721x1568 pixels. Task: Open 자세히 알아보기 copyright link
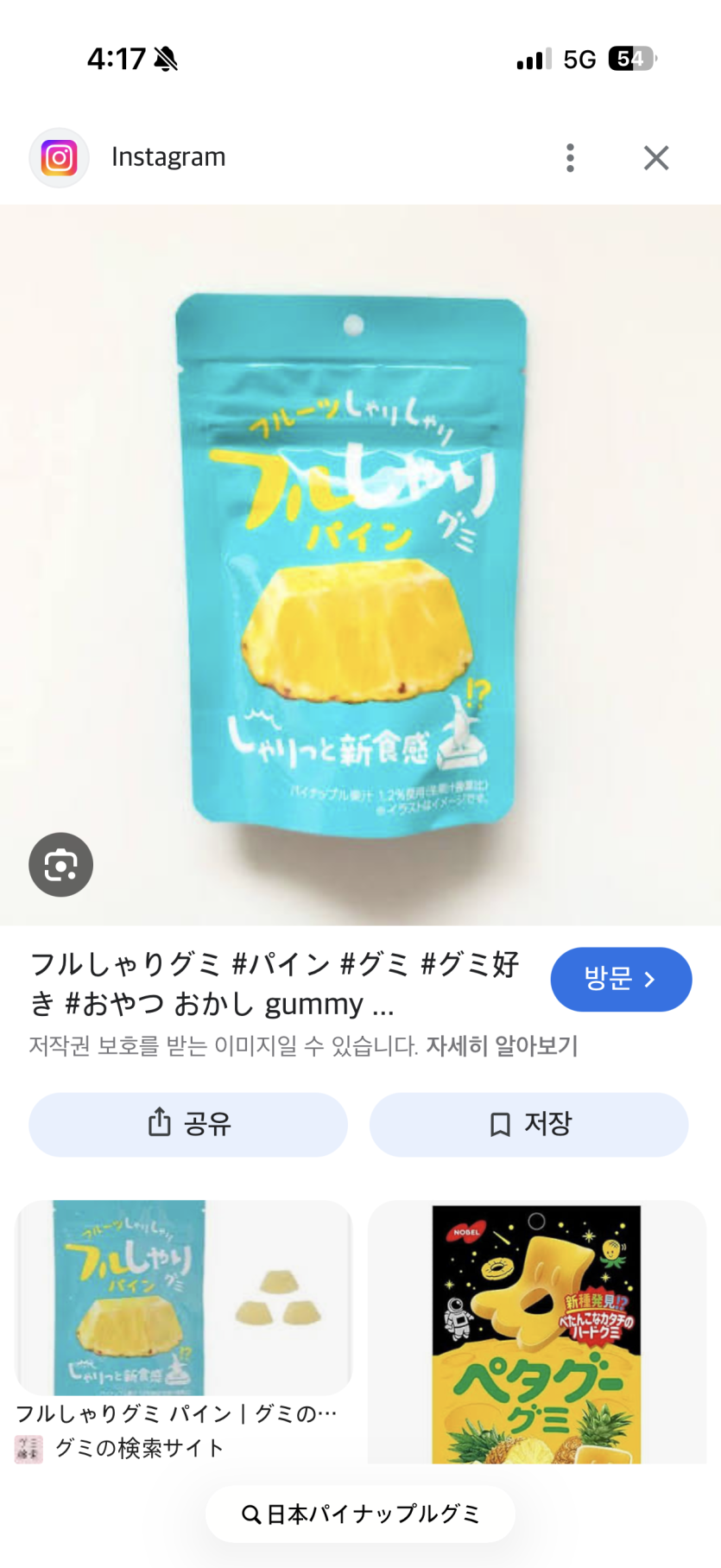pyautogui.click(x=502, y=1046)
